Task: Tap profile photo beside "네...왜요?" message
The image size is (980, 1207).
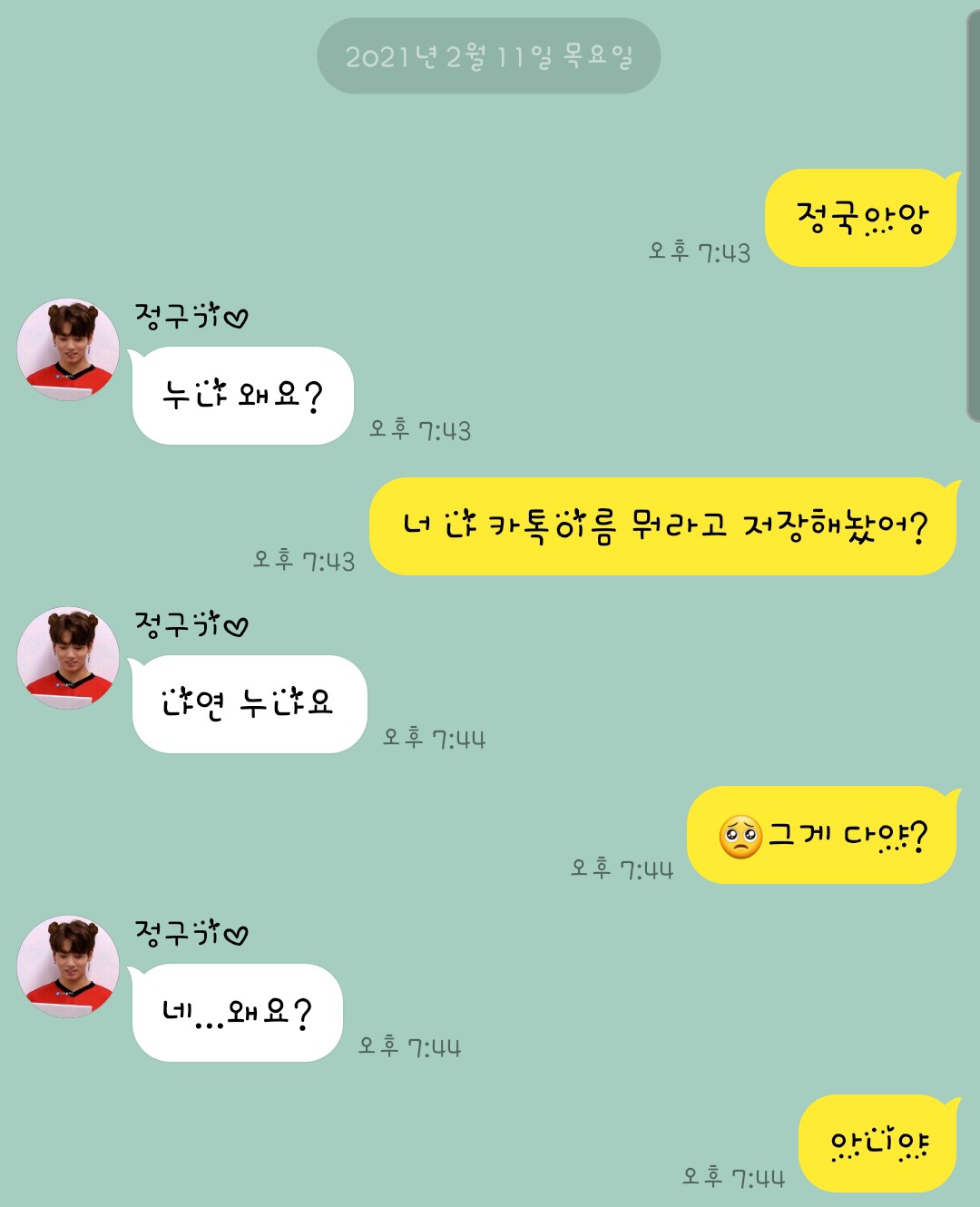Action: click(68, 967)
